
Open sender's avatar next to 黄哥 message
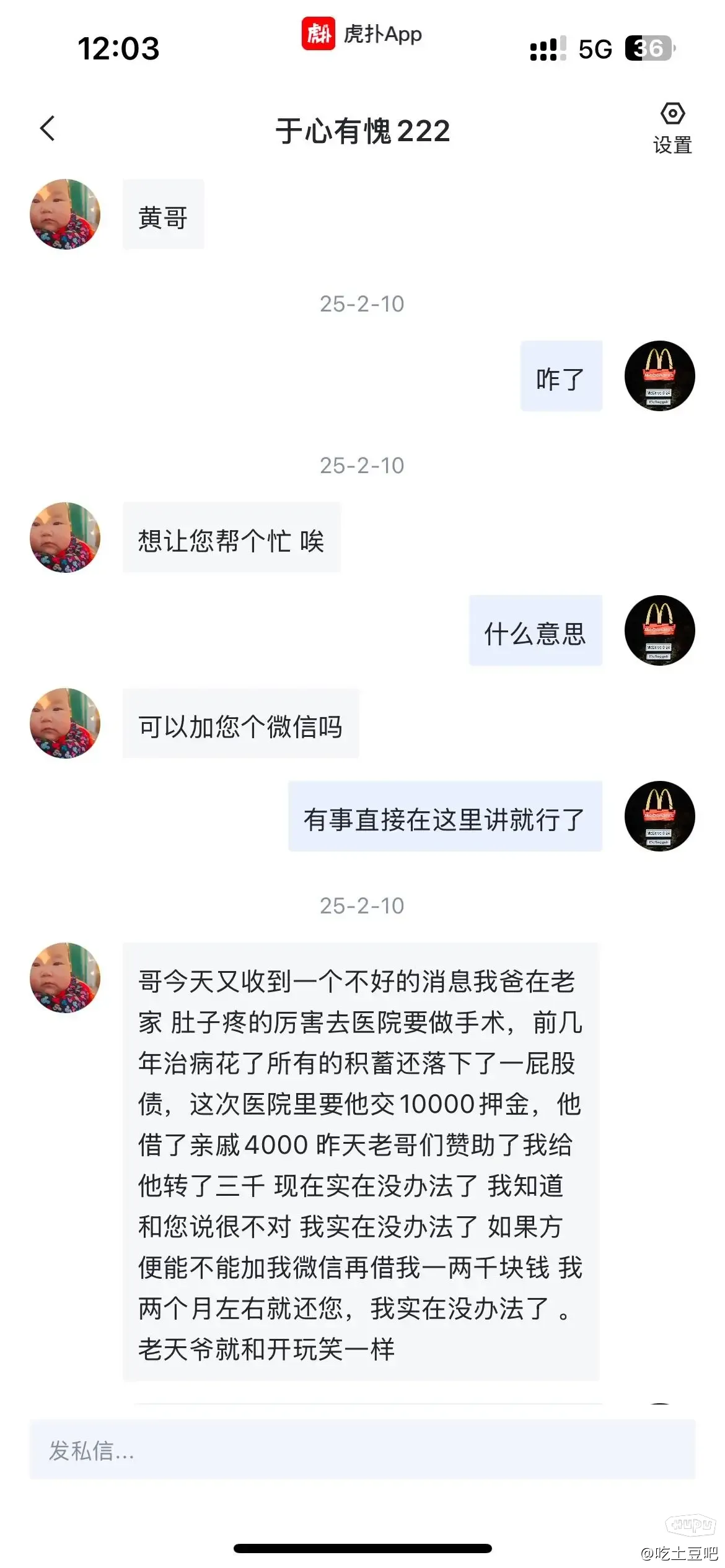65,214
